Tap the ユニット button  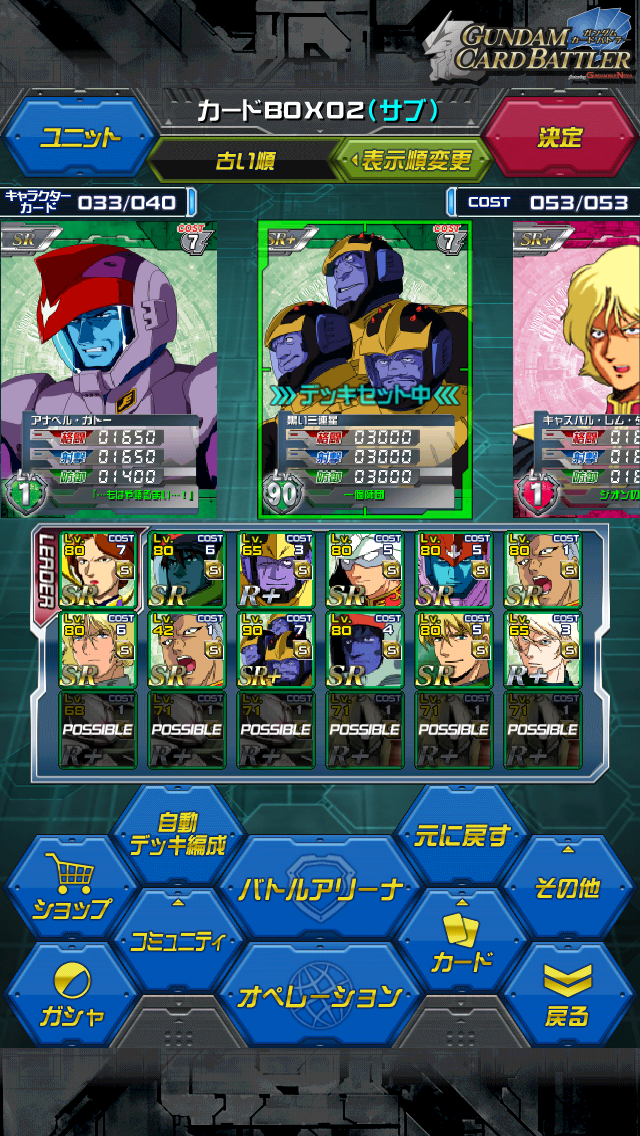tap(80, 139)
